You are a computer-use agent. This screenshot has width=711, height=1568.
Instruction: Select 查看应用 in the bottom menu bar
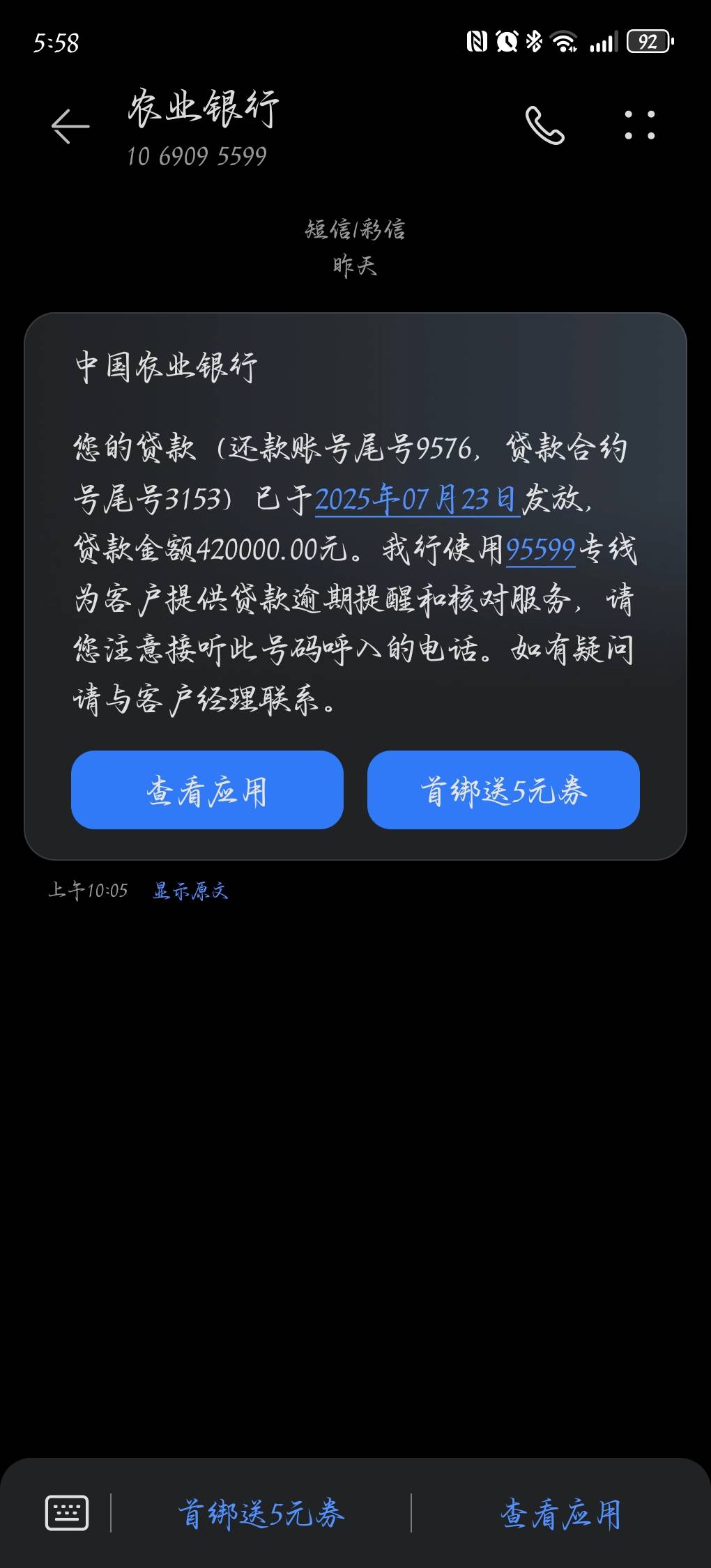pyautogui.click(x=560, y=1514)
